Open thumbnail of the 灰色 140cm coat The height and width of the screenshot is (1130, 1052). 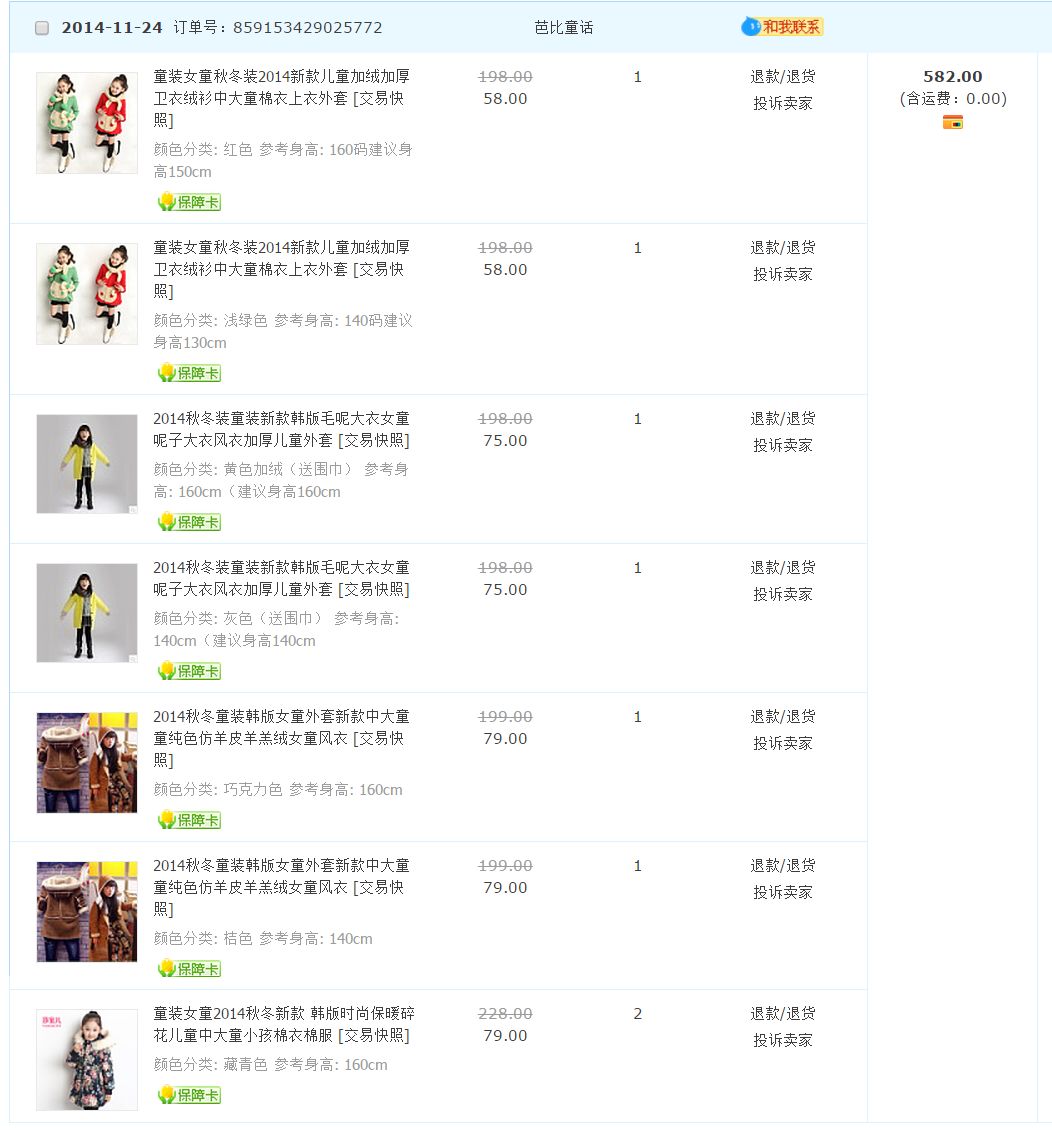(87, 612)
